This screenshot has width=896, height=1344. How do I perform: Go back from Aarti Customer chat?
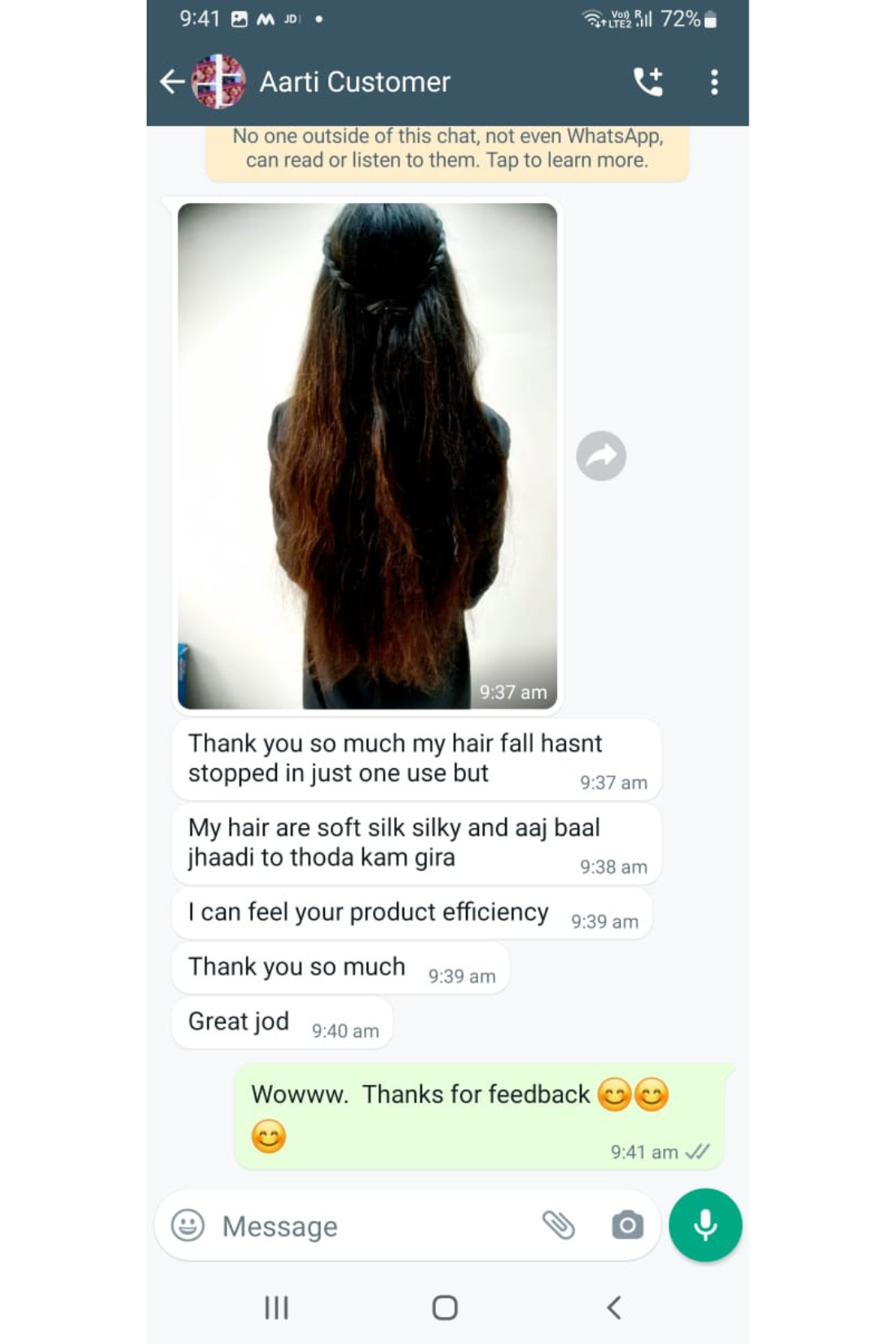171,81
